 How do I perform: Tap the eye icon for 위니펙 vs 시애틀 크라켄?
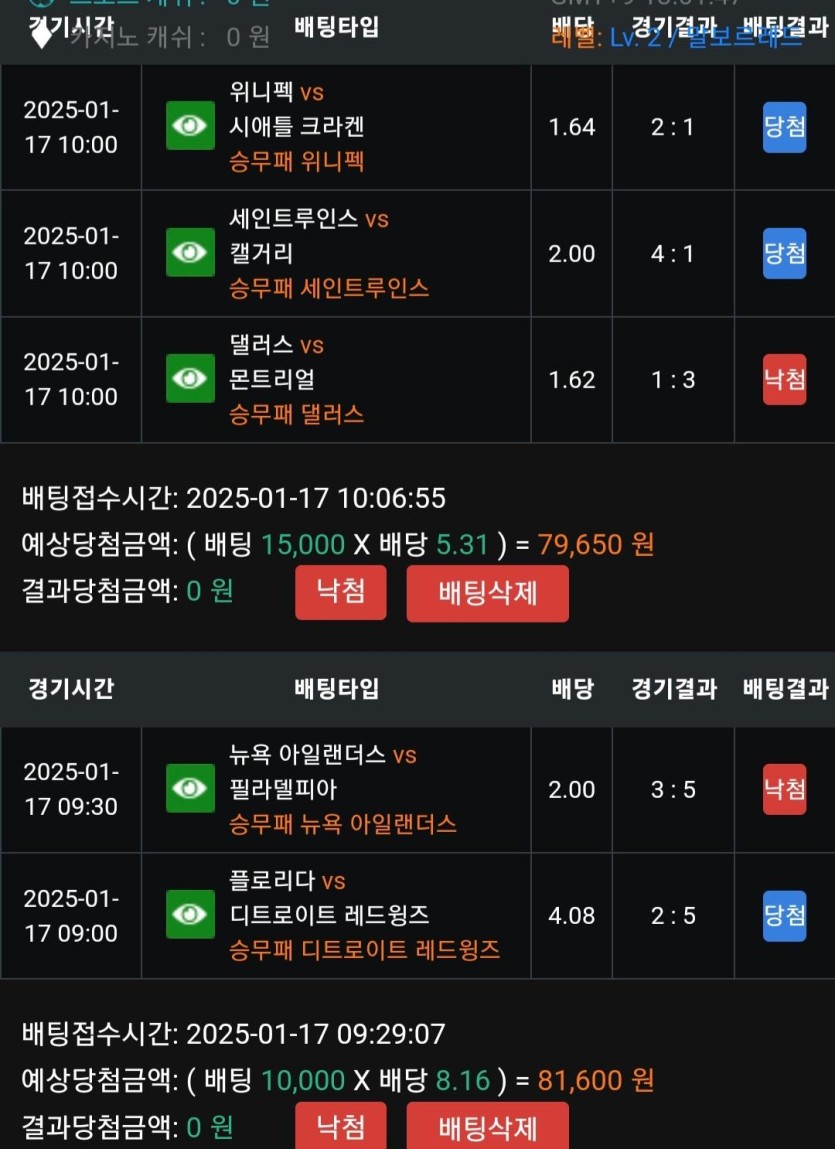coord(190,126)
